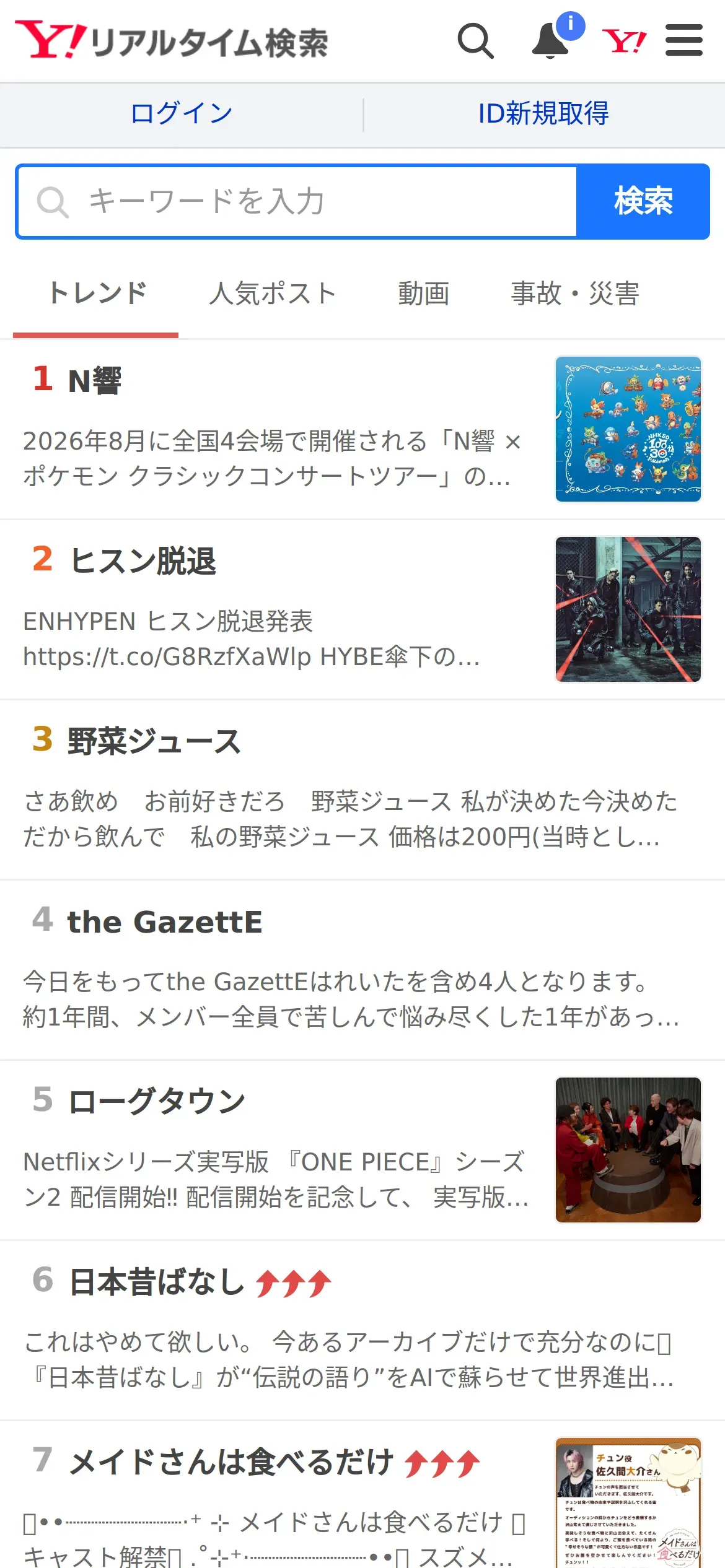725x1568 pixels.
Task: Select ID新規取得 to create an account
Action: click(x=543, y=114)
